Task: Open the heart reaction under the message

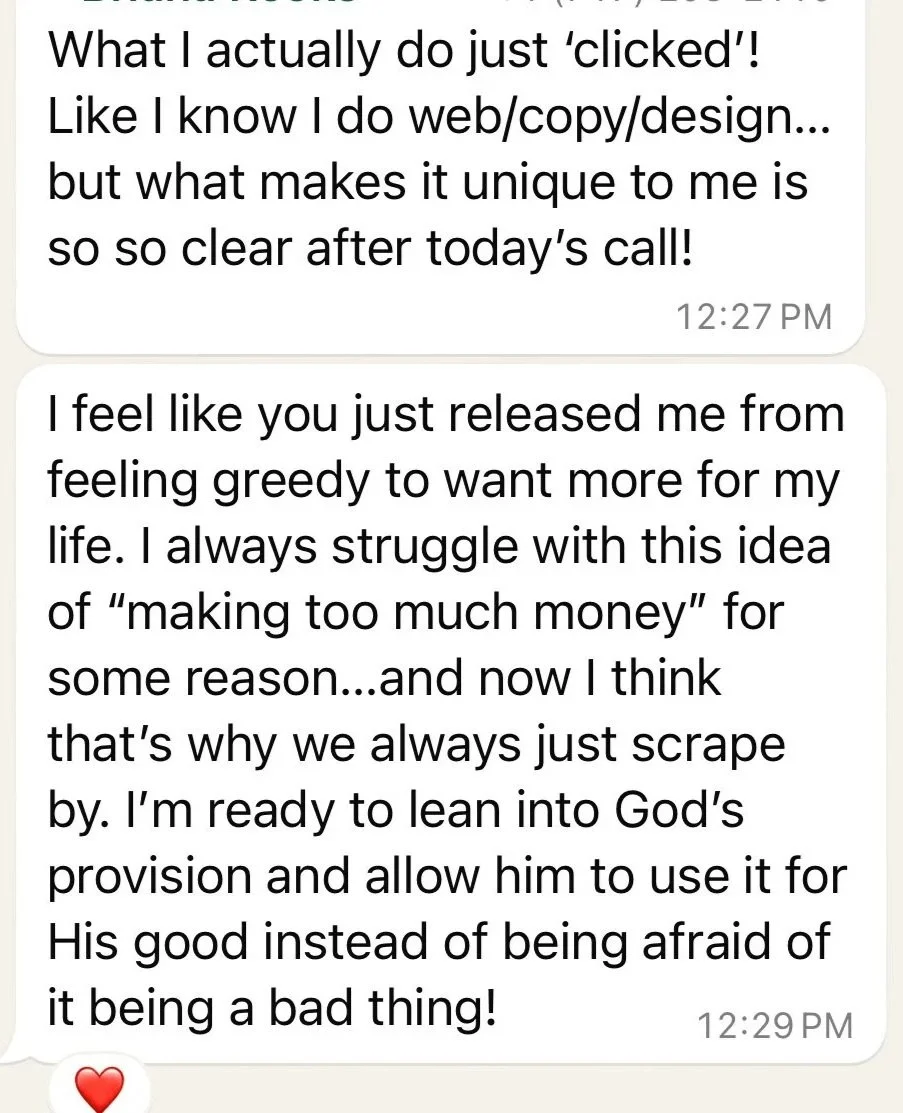Action: point(100,1090)
